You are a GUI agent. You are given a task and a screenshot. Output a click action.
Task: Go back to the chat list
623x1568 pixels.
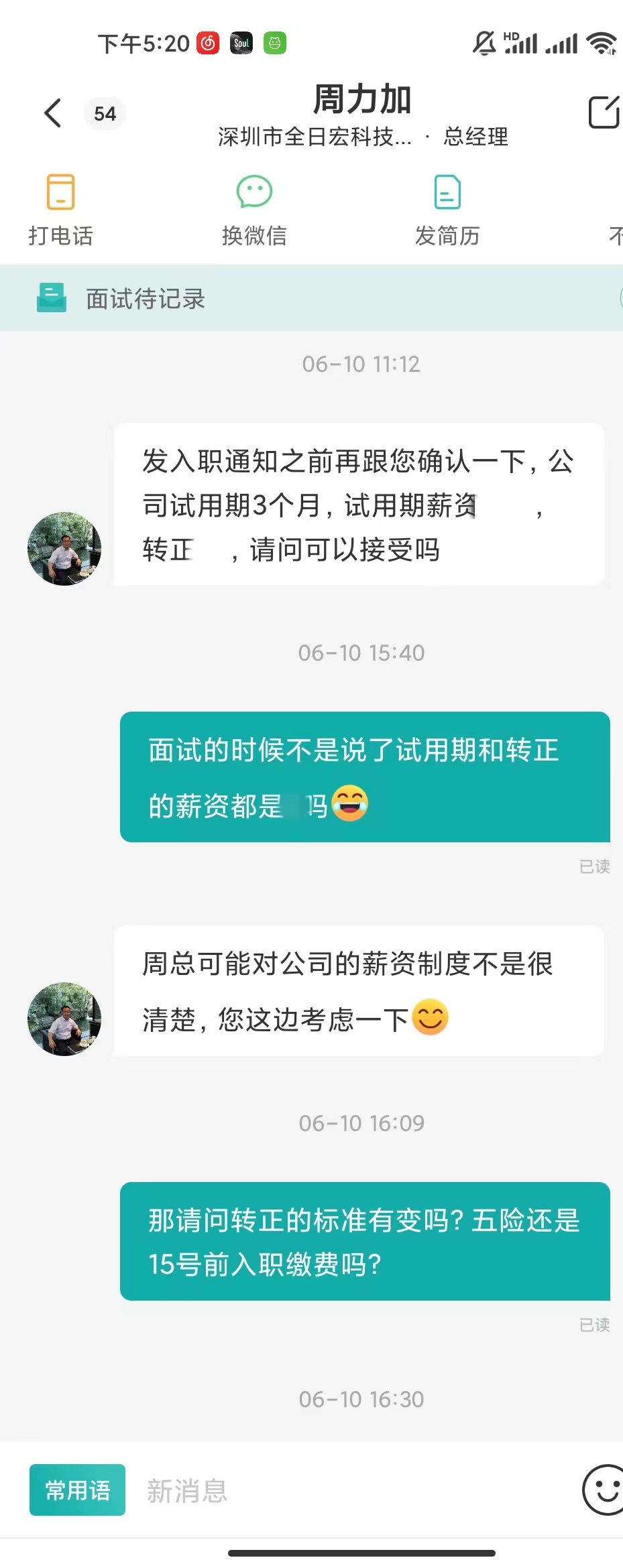(53, 113)
